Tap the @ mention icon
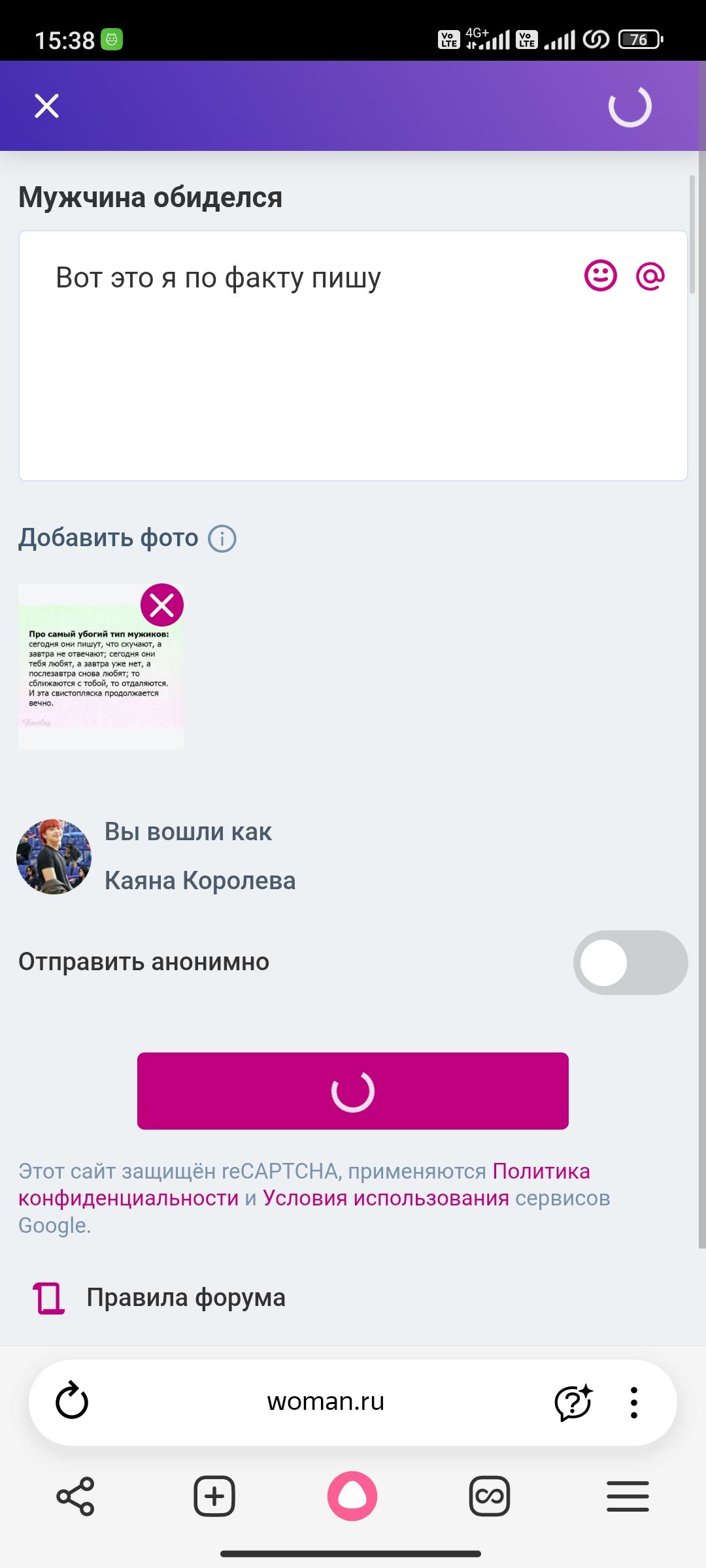The width and height of the screenshot is (706, 1568). pyautogui.click(x=650, y=276)
